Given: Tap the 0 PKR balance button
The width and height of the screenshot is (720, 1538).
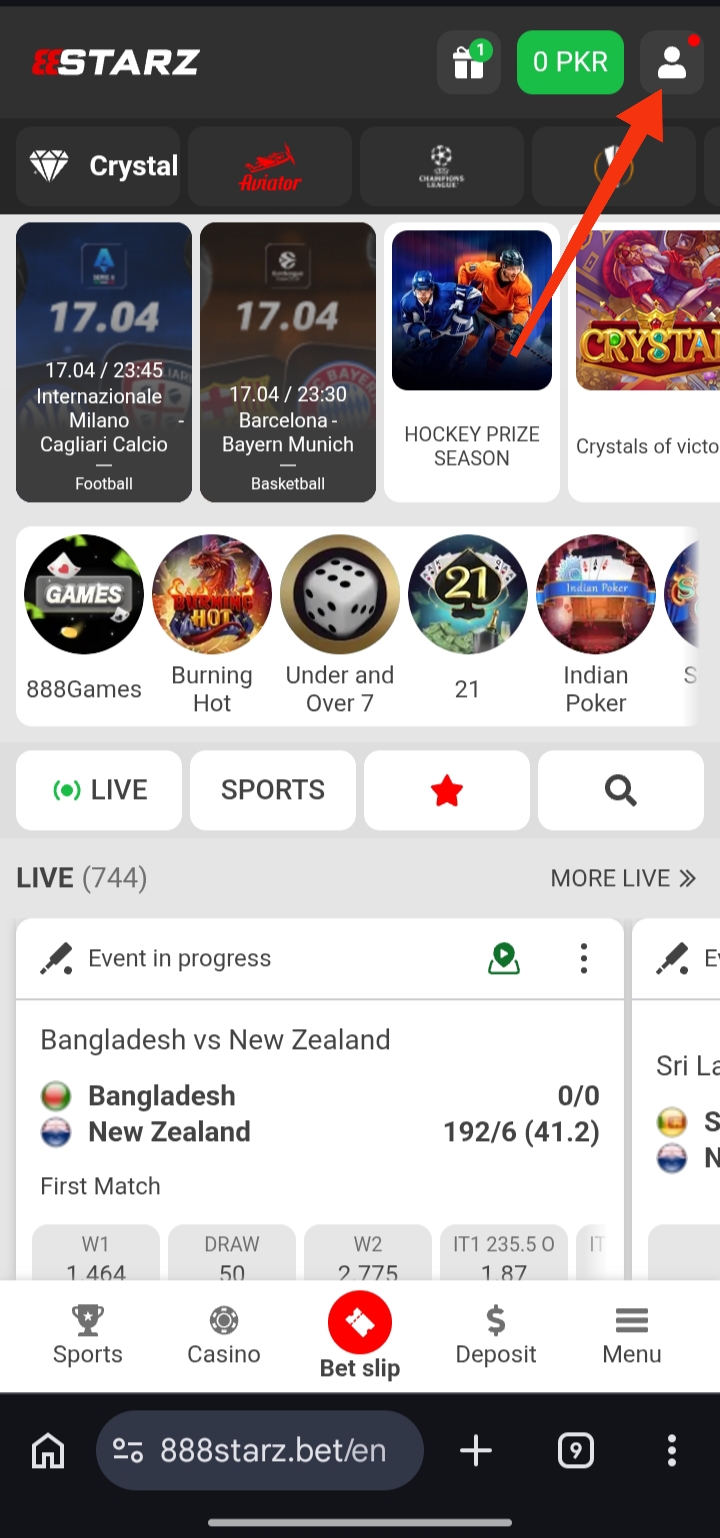Looking at the screenshot, I should click(570, 63).
